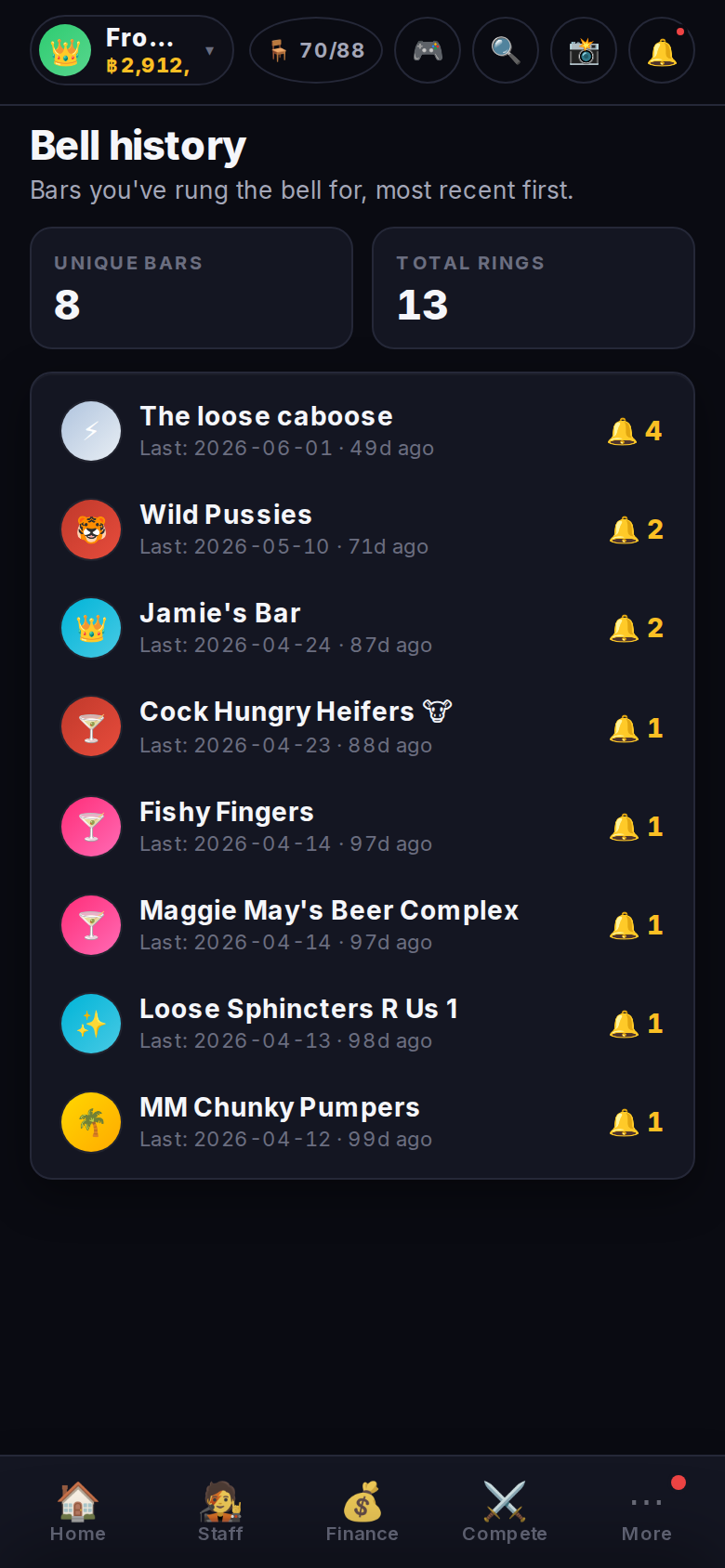The height and width of the screenshot is (1568, 725).
Task: Open search with the magnifier icon
Action: [506, 50]
